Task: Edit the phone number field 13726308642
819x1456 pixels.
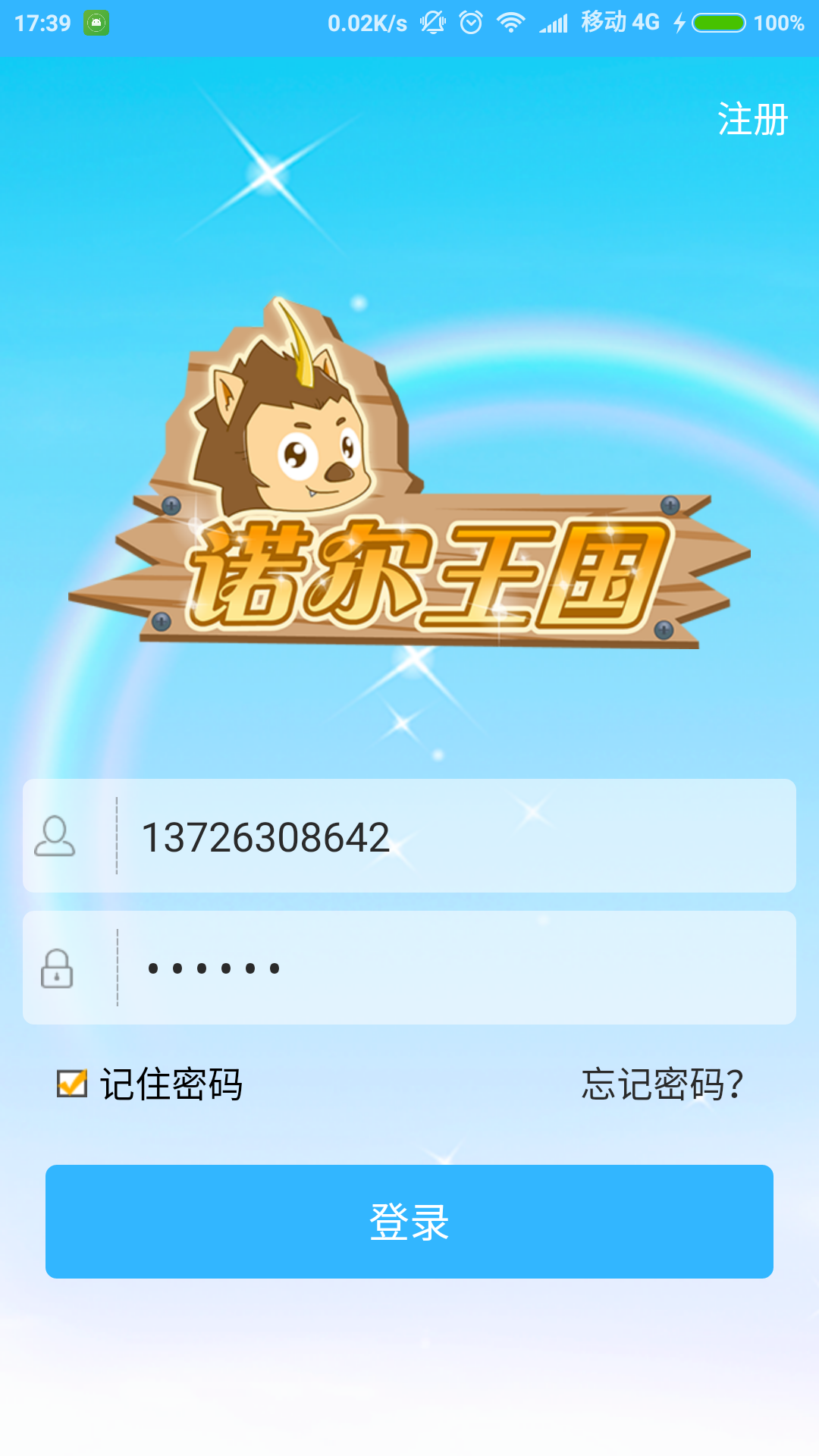Action: coord(455,837)
